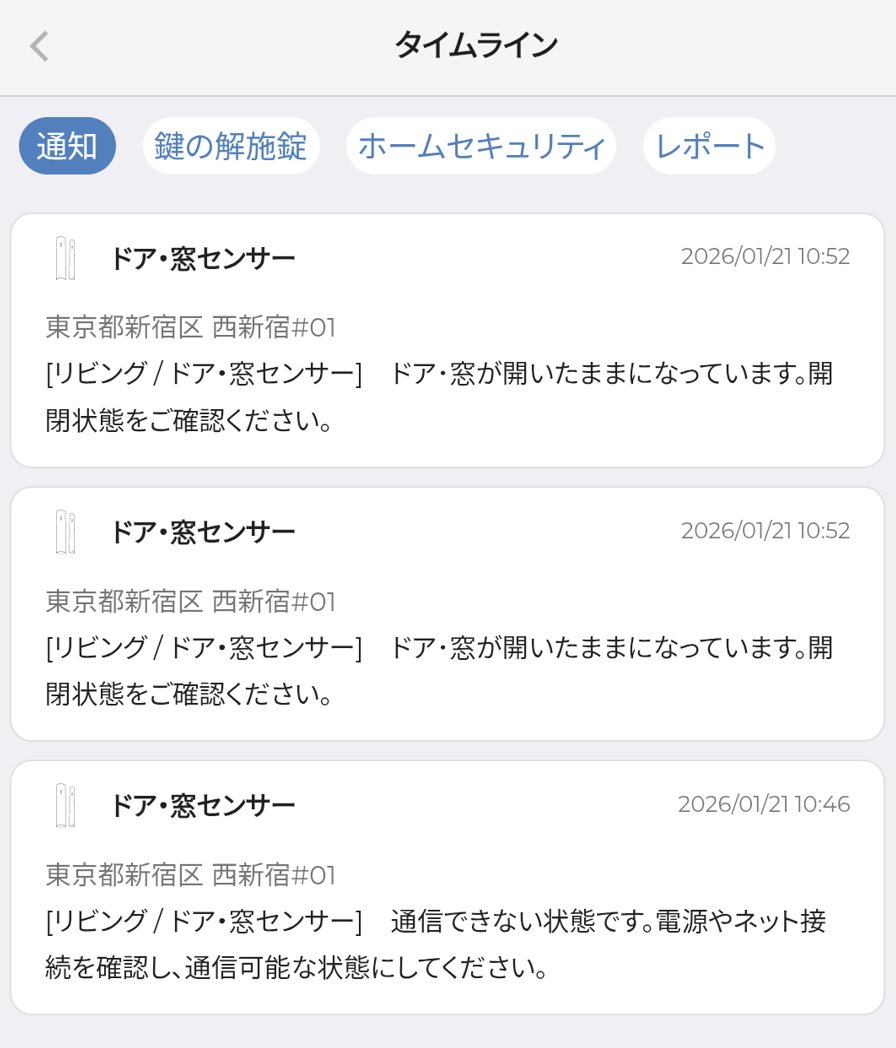Open the 10:46 通信できない状態 notification card
This screenshot has height=1048, width=896.
click(447, 888)
